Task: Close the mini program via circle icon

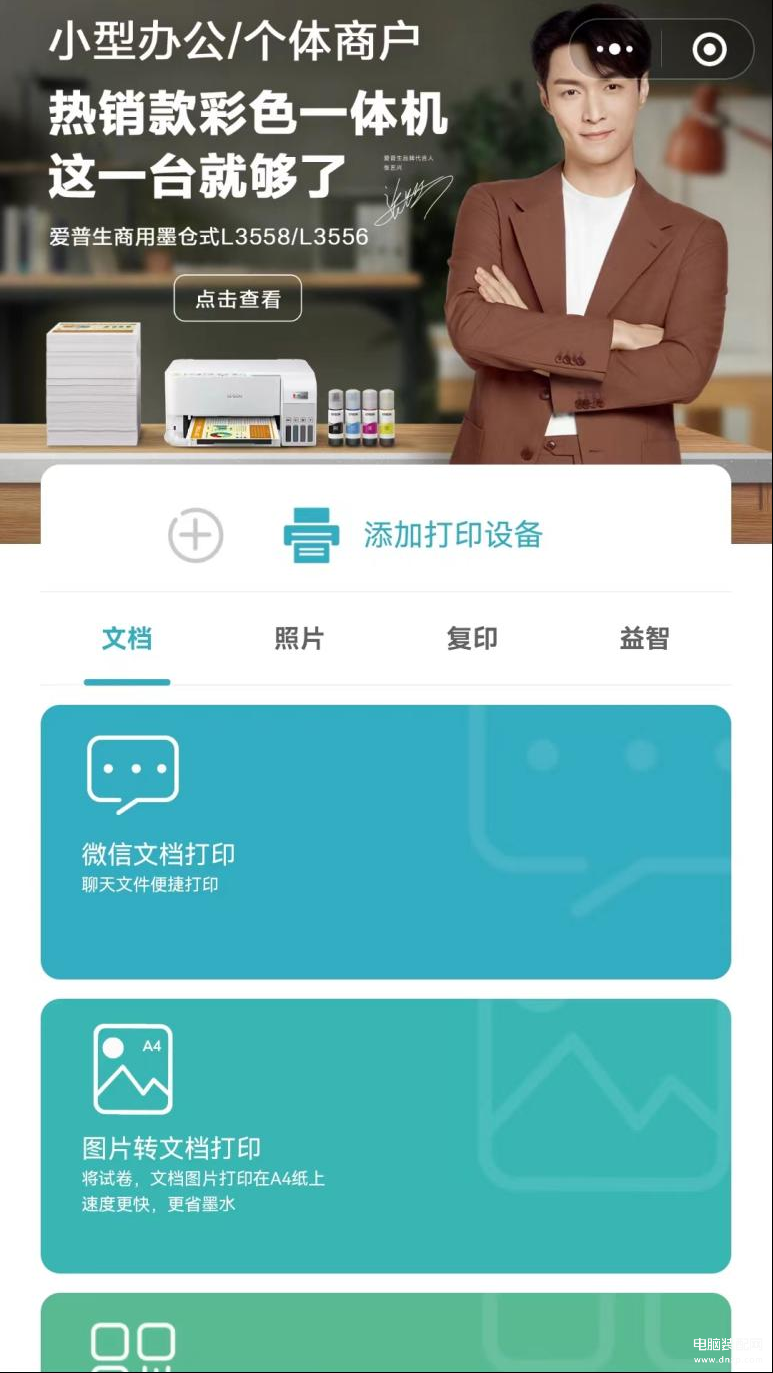Action: [x=709, y=49]
